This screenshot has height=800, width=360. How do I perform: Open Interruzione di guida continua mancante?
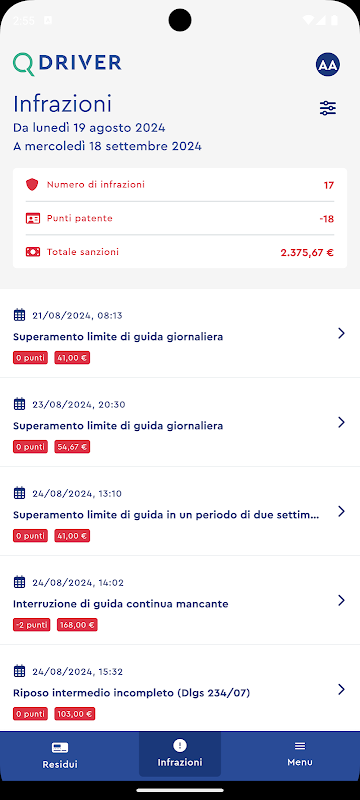tap(180, 600)
